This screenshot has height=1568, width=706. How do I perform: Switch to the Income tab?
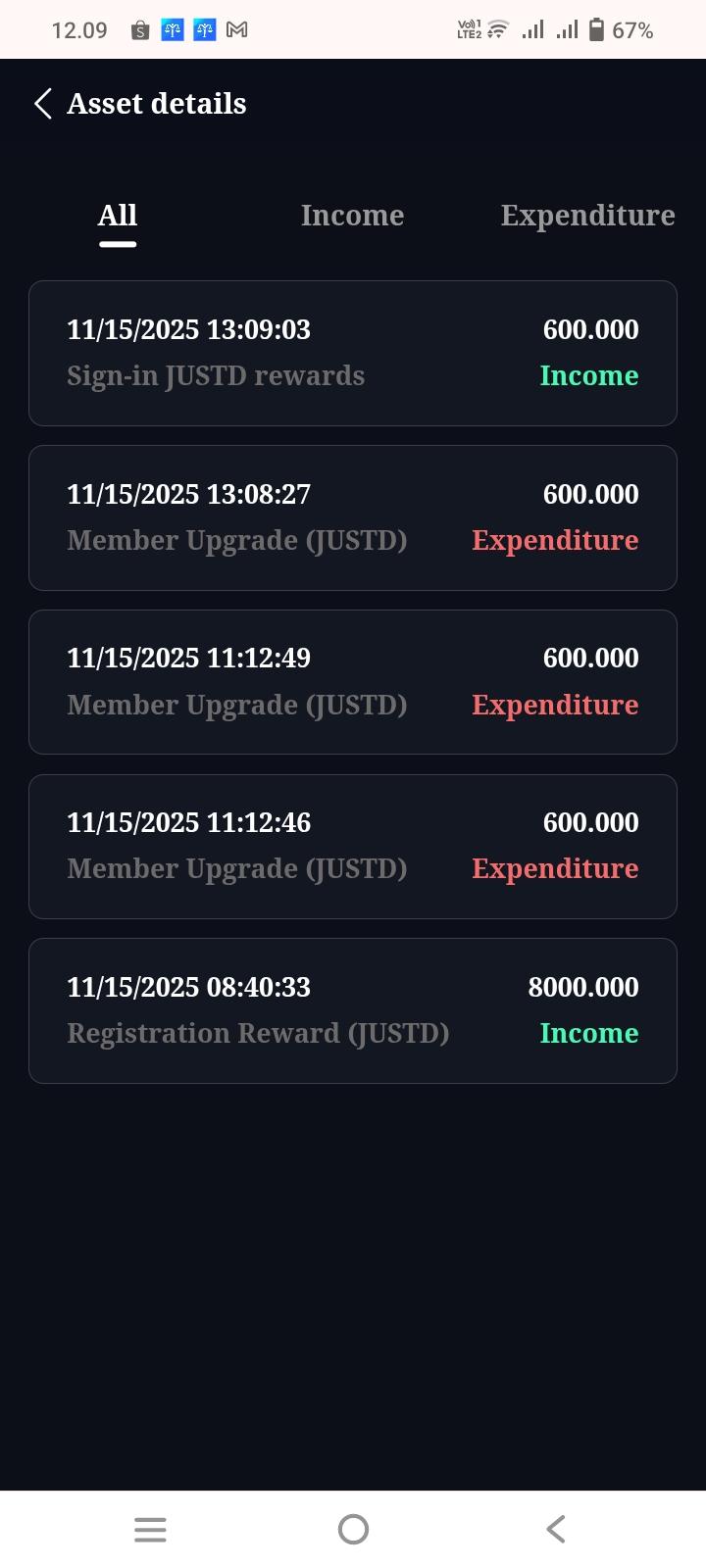[352, 216]
